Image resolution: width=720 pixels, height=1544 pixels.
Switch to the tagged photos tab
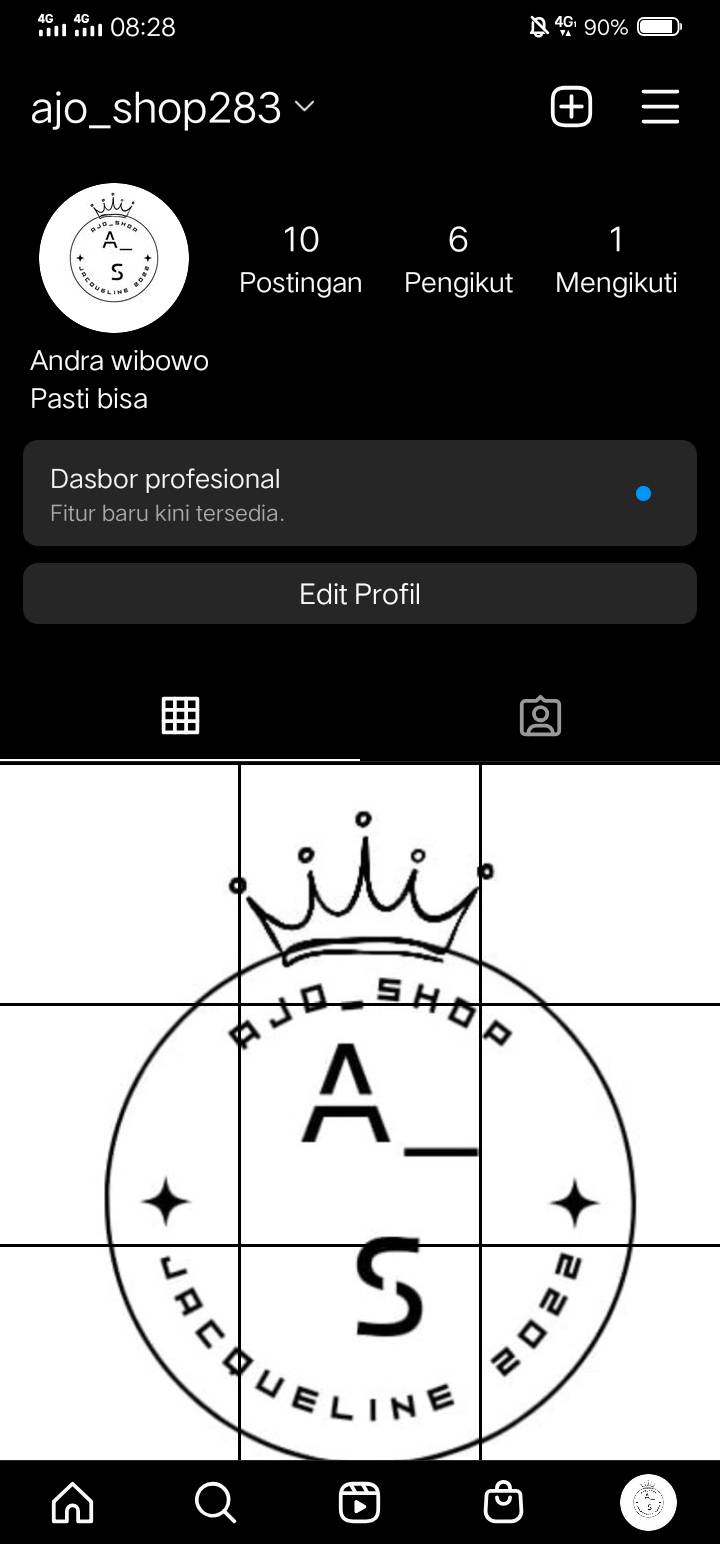[540, 716]
